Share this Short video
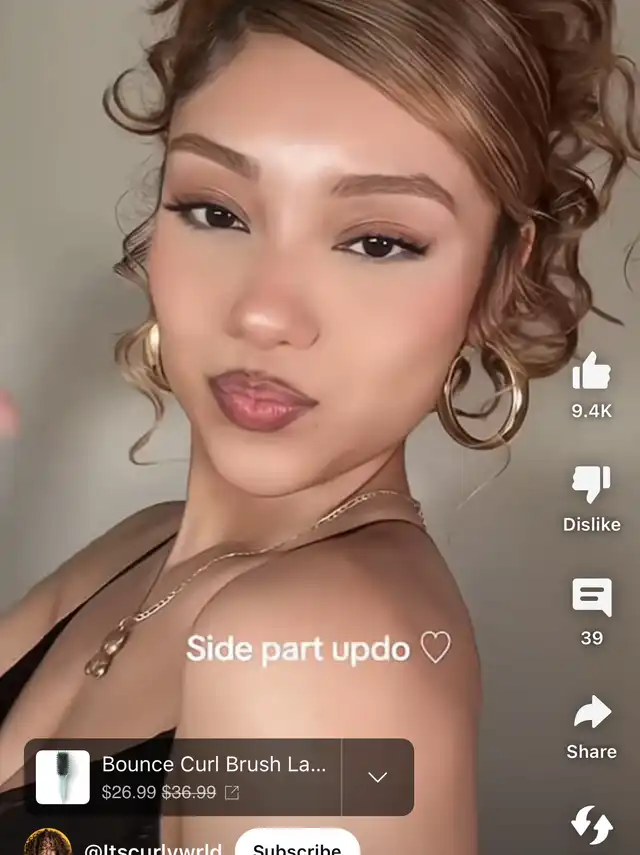This screenshot has height=855, width=640. tap(591, 712)
